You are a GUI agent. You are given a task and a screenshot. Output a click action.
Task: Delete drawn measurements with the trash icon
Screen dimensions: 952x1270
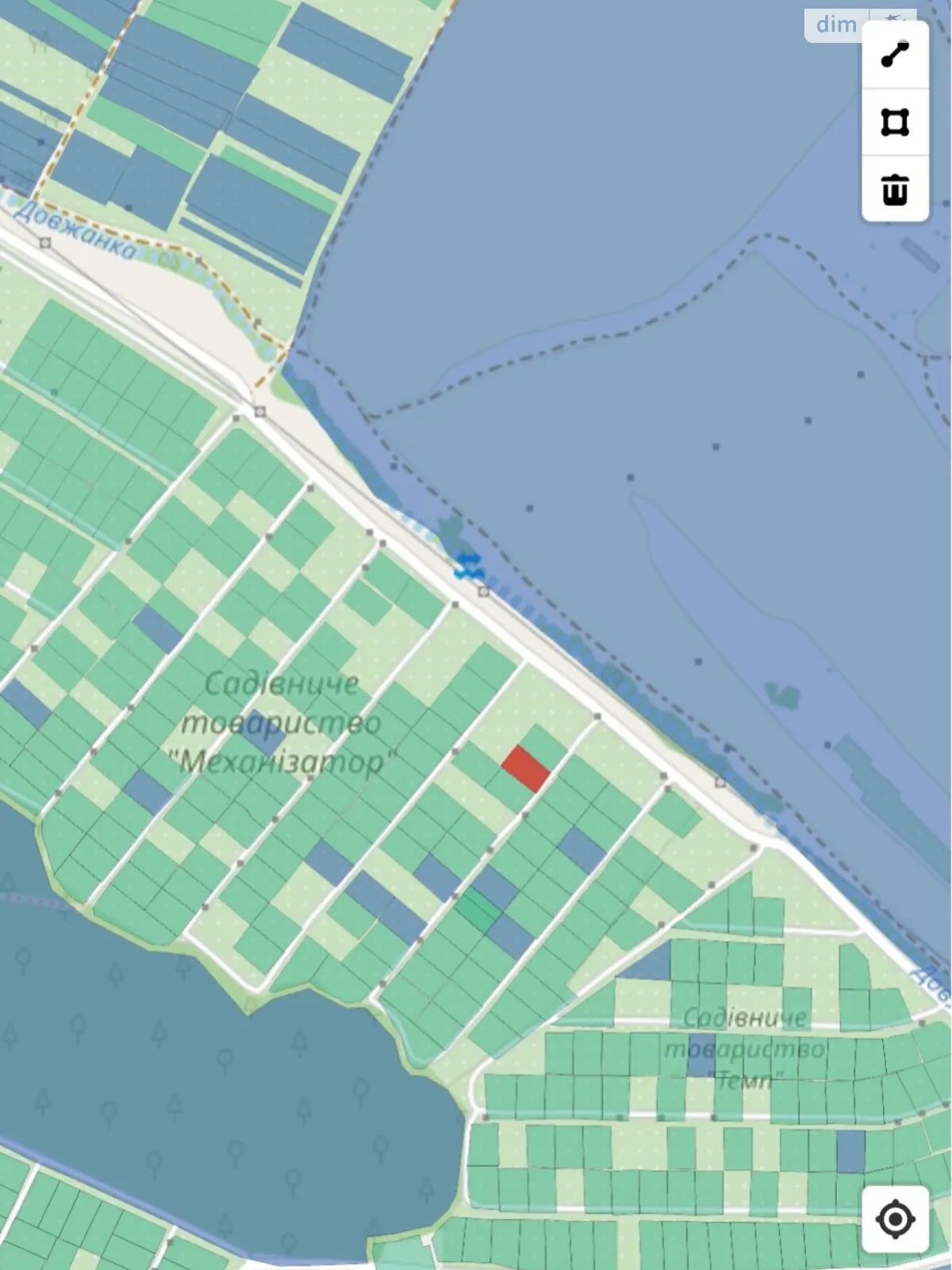(x=895, y=190)
